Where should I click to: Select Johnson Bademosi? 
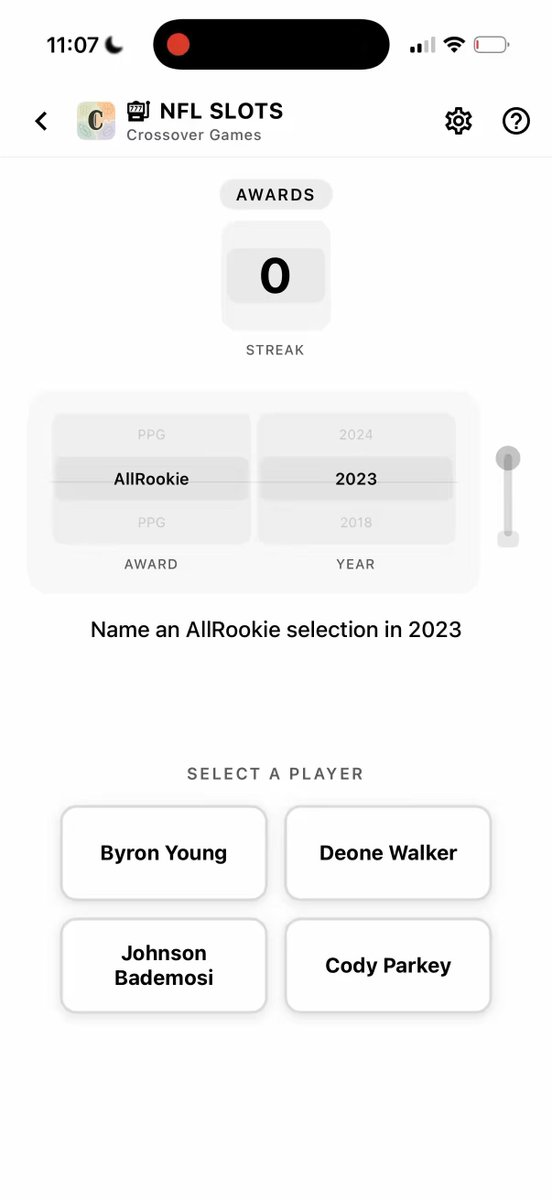pyautogui.click(x=164, y=965)
